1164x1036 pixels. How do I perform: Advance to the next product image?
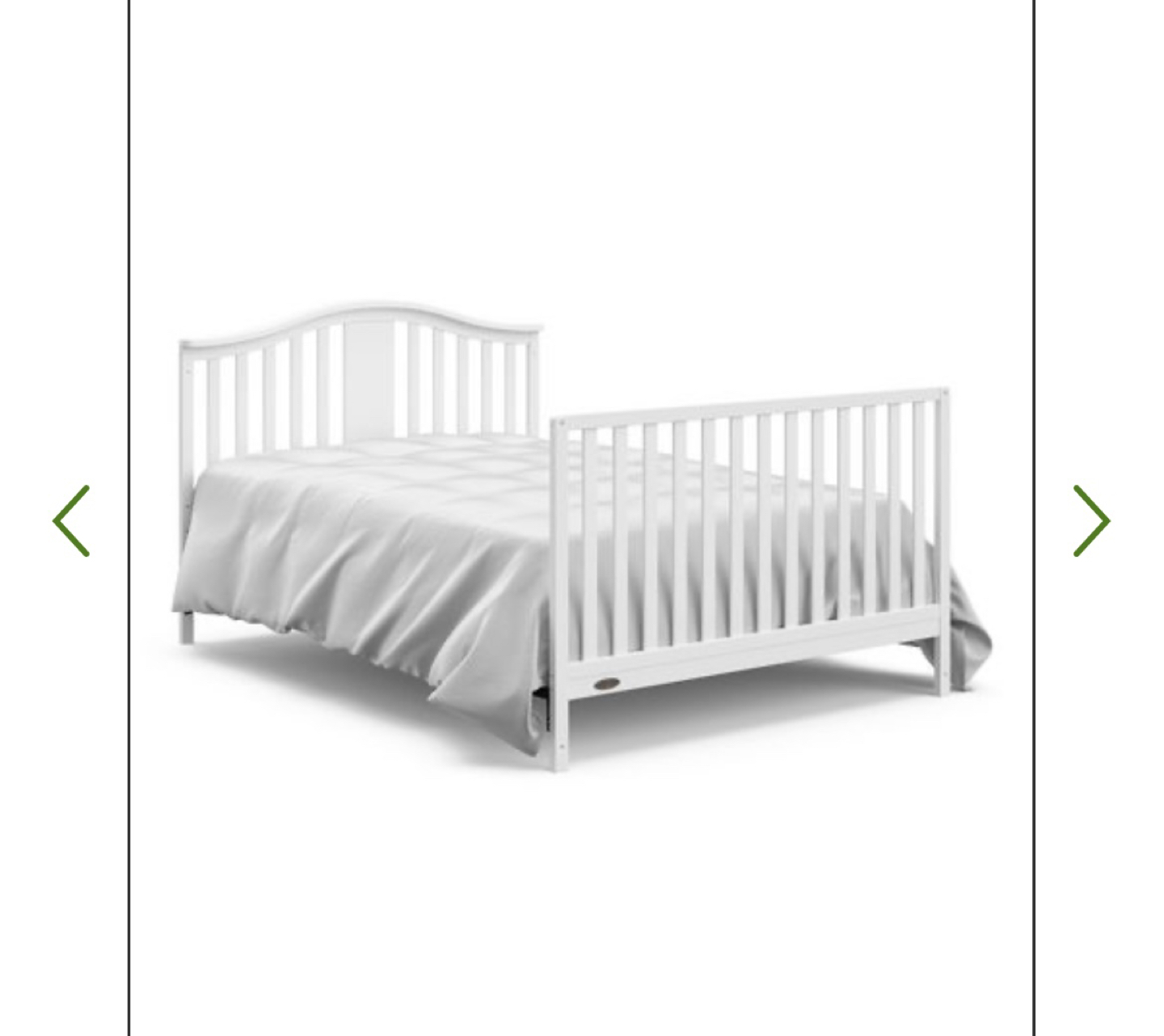(1091, 521)
